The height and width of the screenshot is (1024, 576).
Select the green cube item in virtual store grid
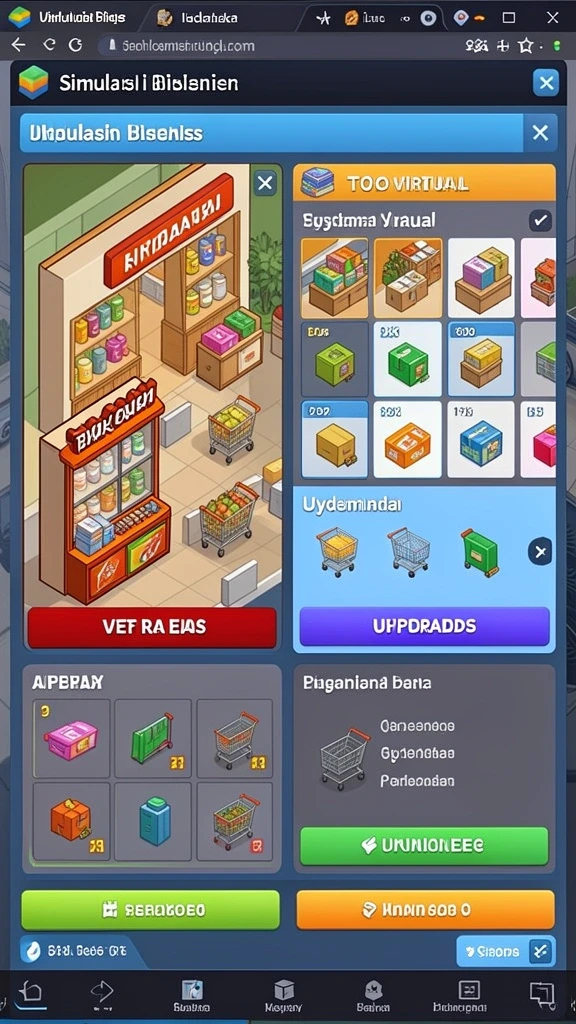click(x=408, y=360)
